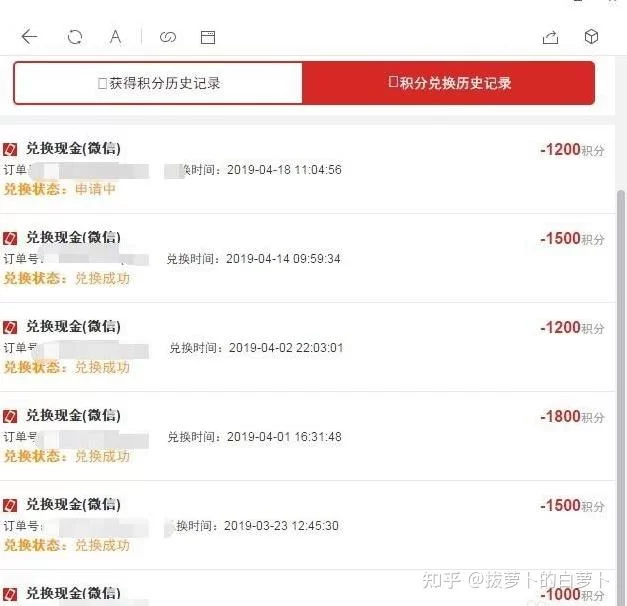
Task: Go back using the arrow icon
Action: 29,37
